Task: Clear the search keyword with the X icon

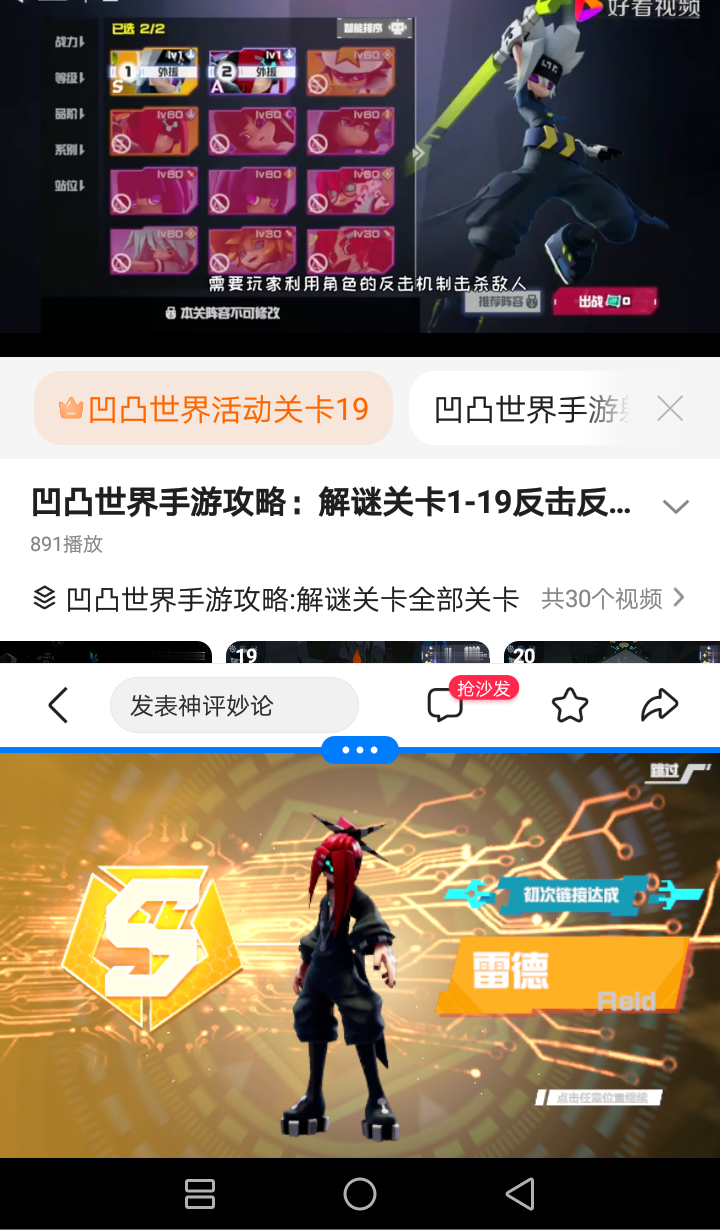Action: tap(669, 408)
